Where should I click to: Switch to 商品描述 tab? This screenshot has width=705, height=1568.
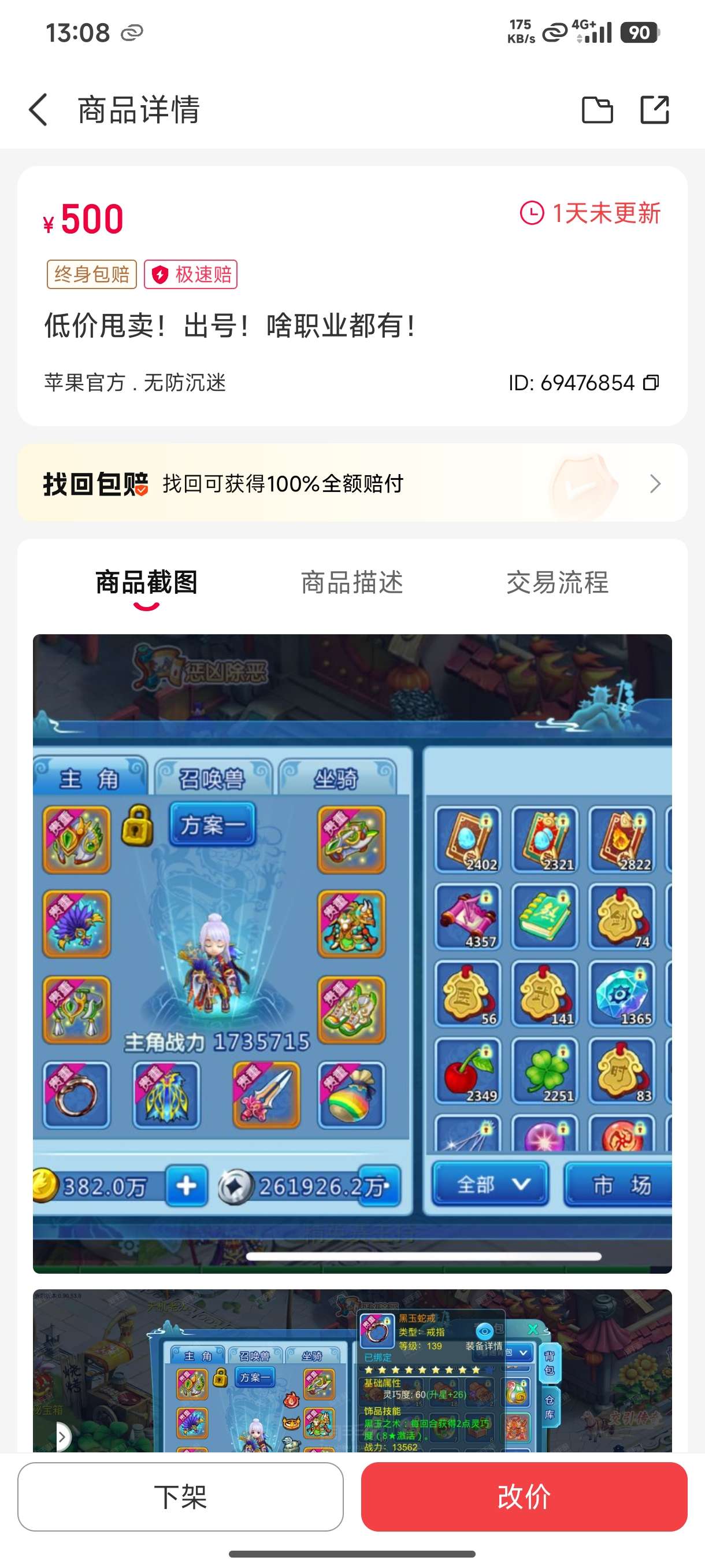(352, 583)
